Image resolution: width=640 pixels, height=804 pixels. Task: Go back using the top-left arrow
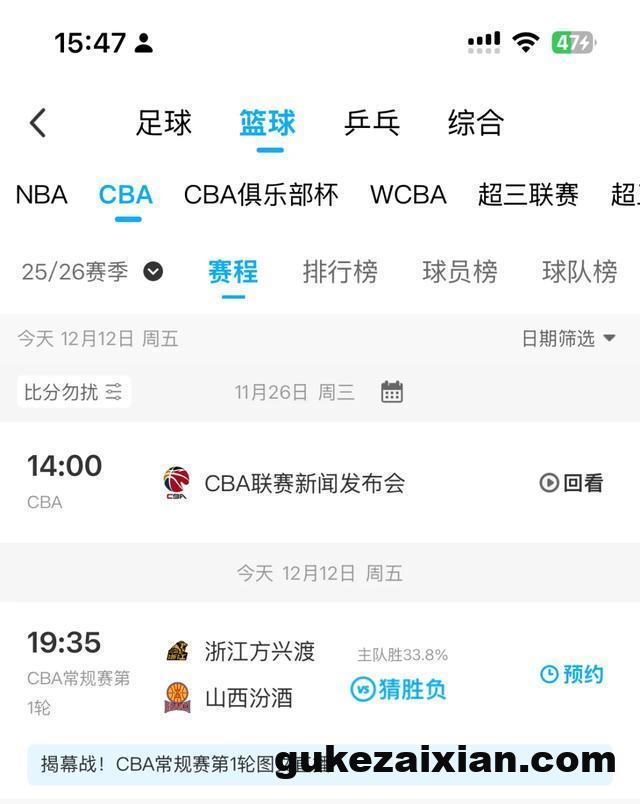click(38, 123)
